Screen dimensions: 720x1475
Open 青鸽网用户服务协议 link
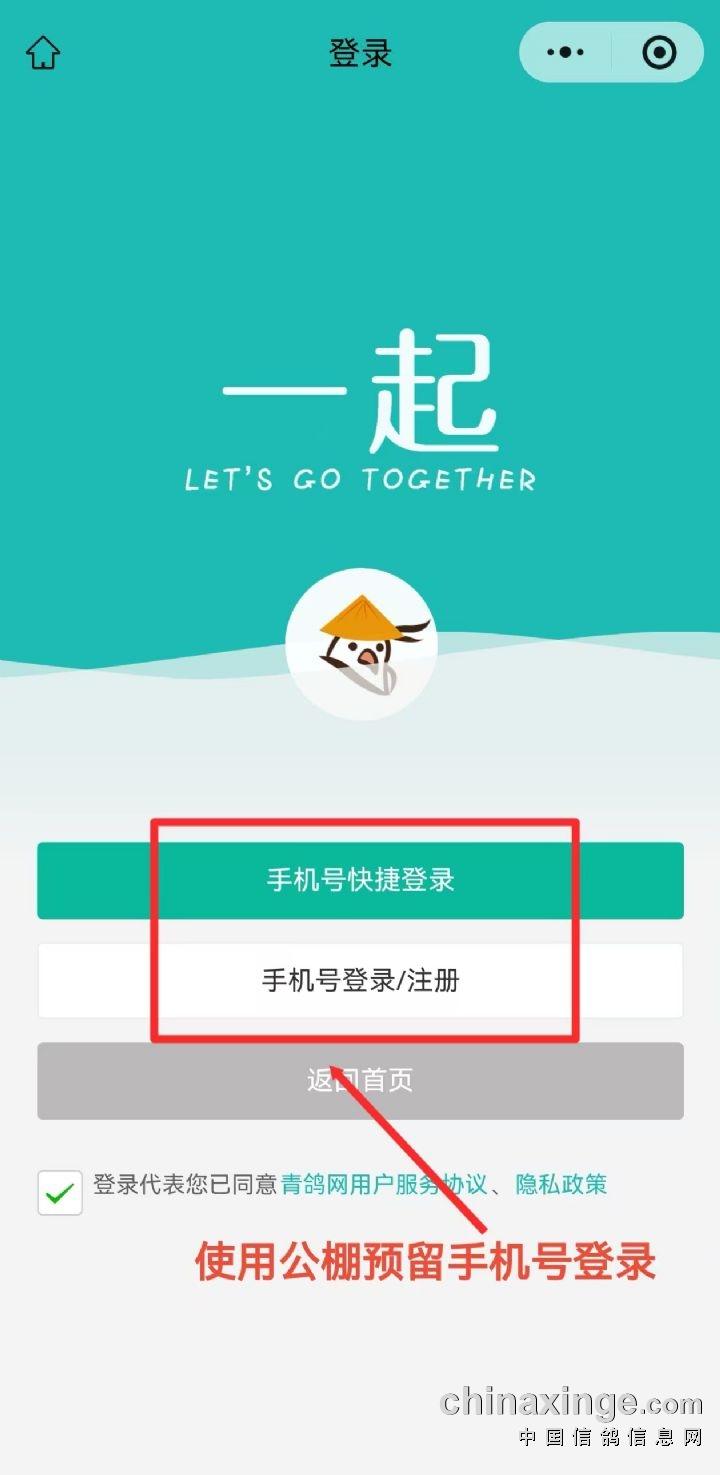coord(384,1185)
